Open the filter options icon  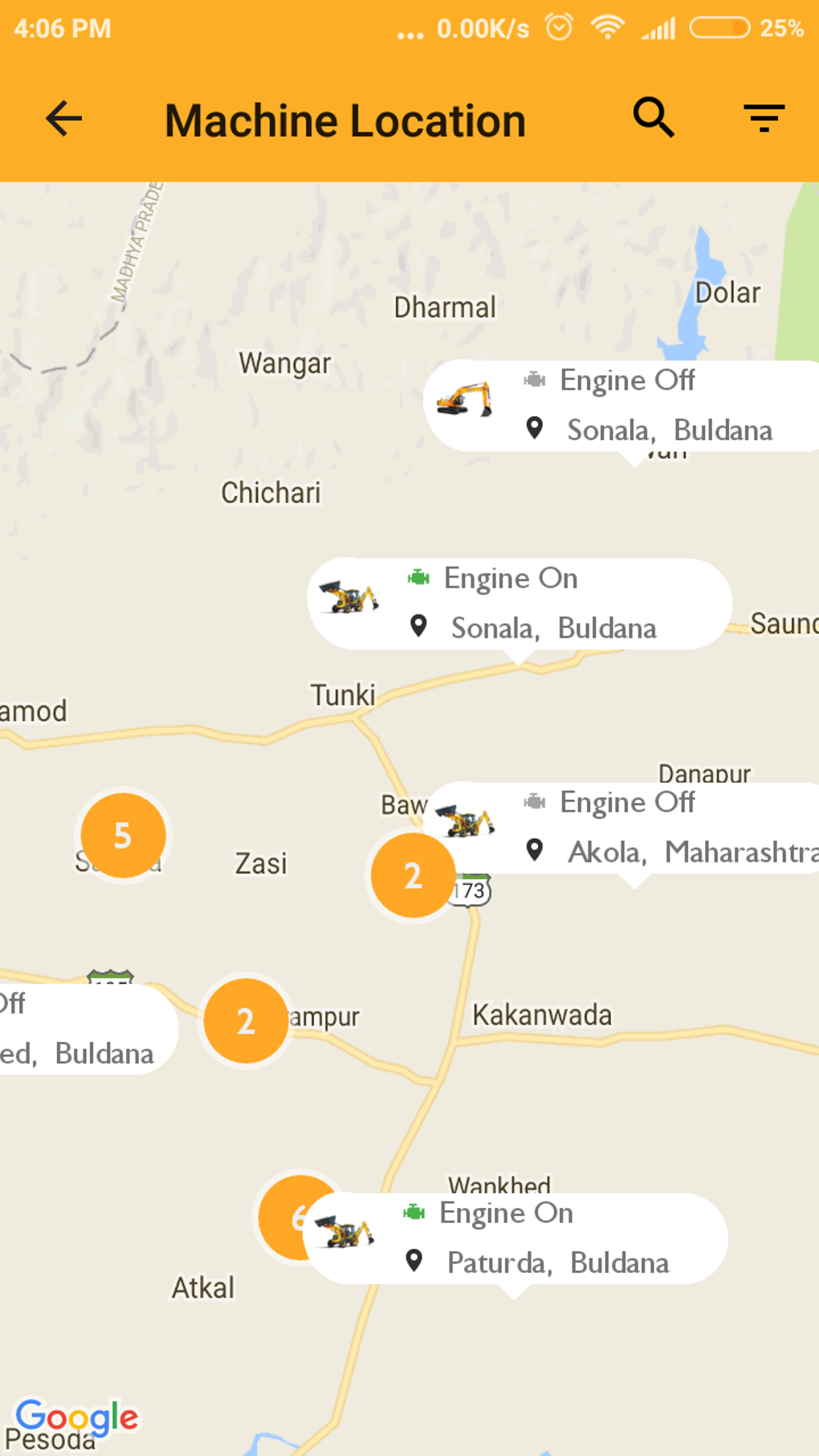point(764,119)
